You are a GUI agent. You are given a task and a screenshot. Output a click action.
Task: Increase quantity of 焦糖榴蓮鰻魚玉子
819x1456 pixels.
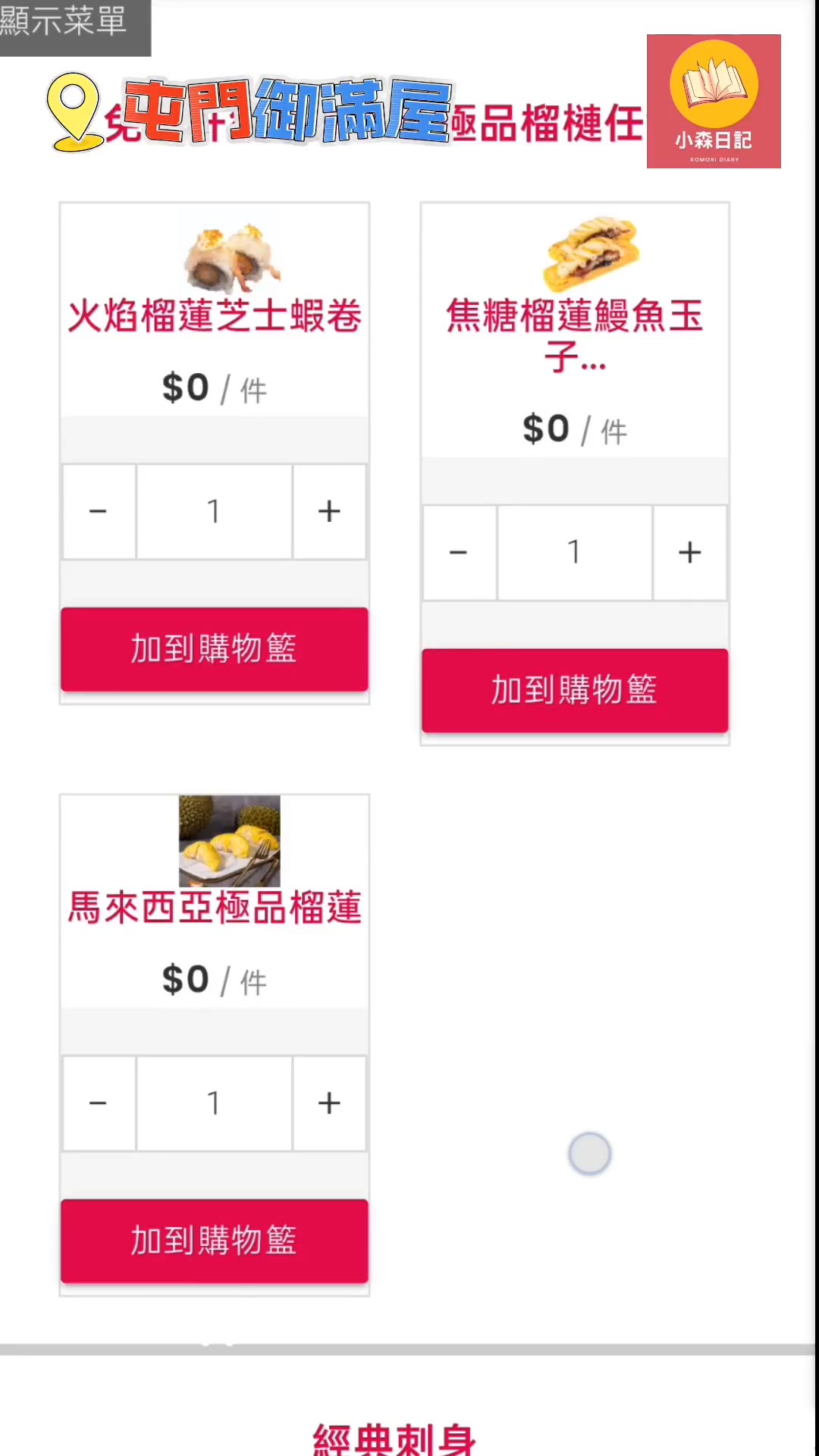click(x=689, y=553)
